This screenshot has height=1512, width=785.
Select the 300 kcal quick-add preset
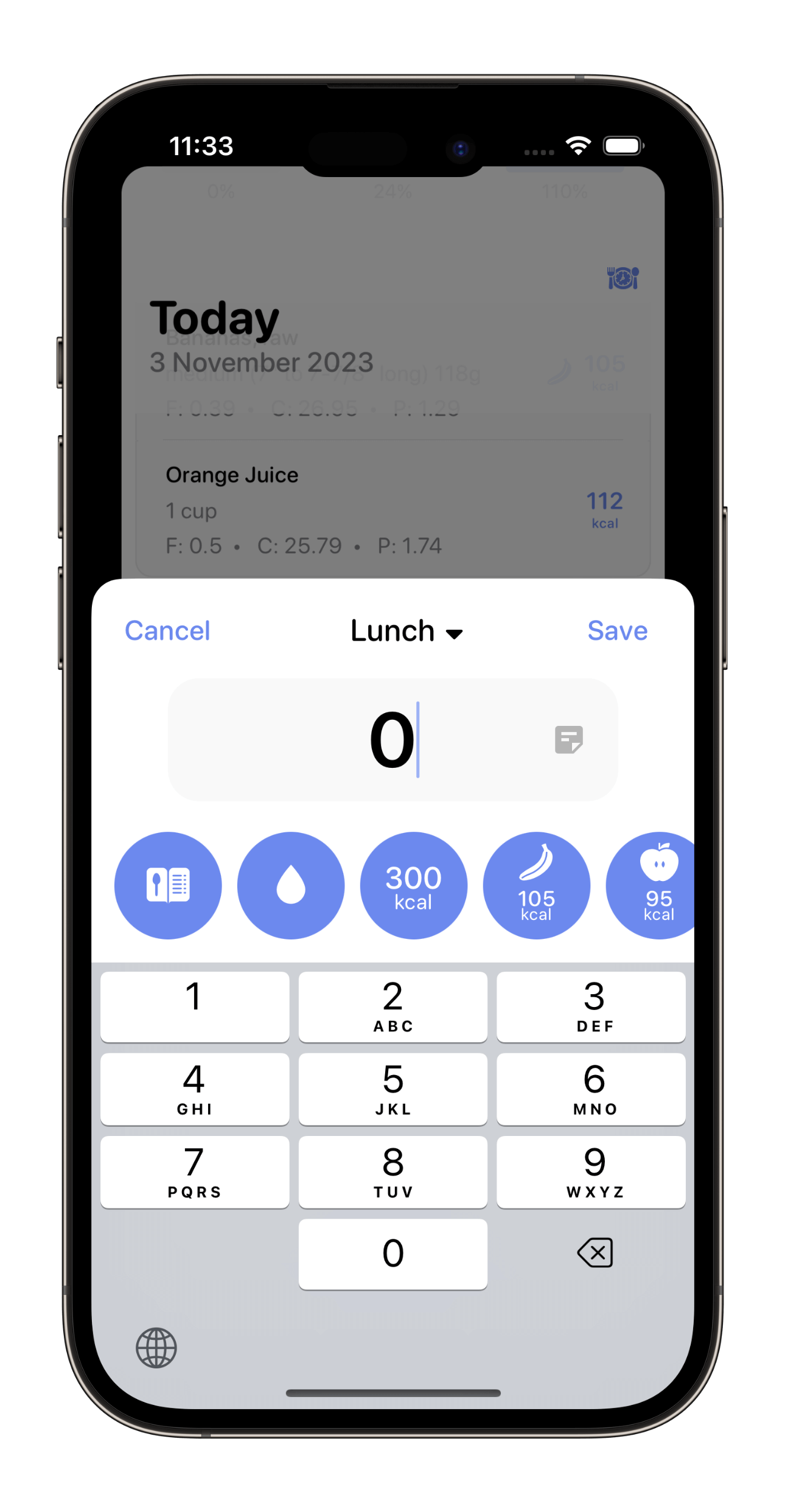coord(414,885)
